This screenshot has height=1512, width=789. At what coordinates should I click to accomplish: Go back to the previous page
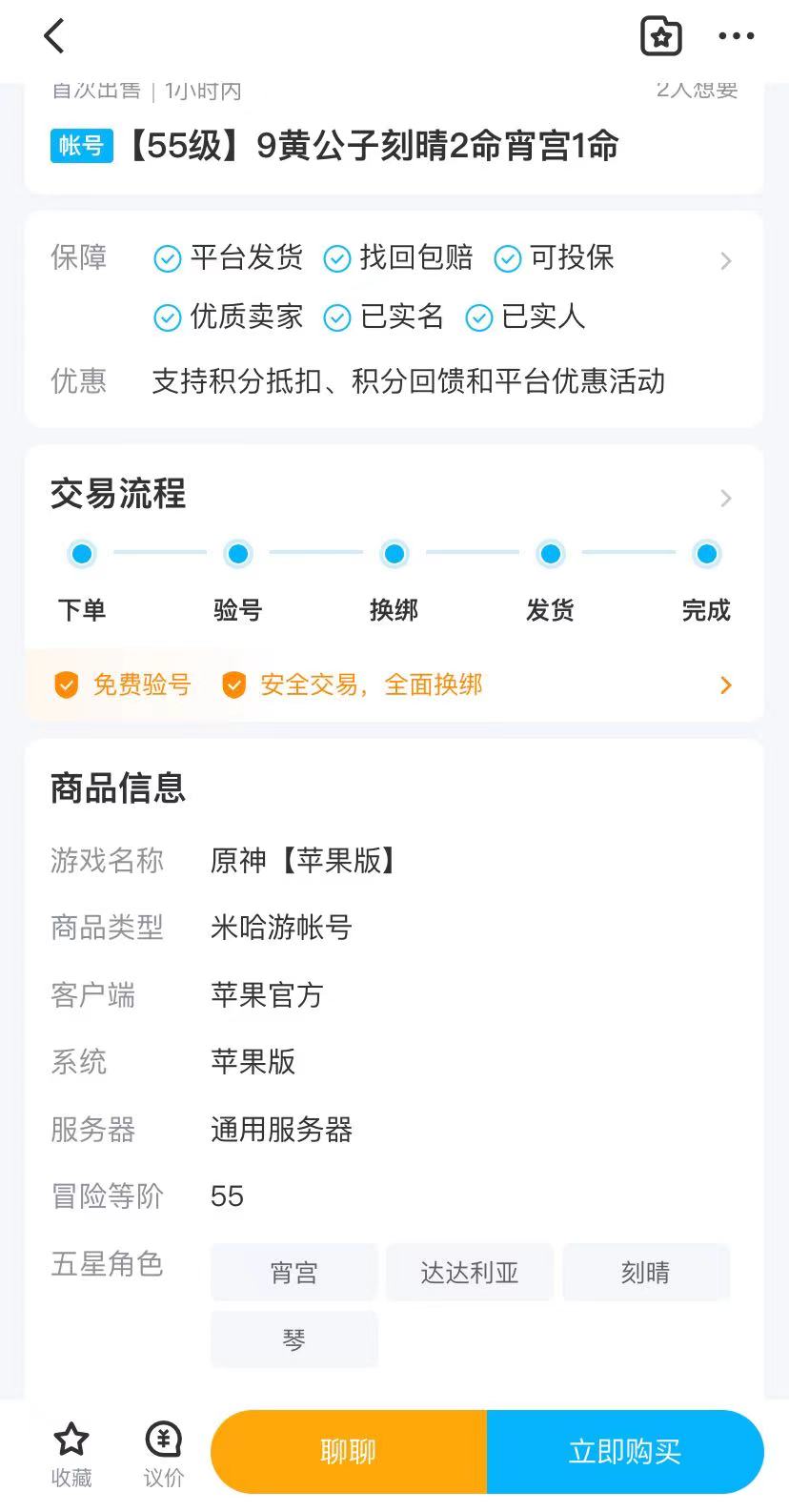[54, 37]
